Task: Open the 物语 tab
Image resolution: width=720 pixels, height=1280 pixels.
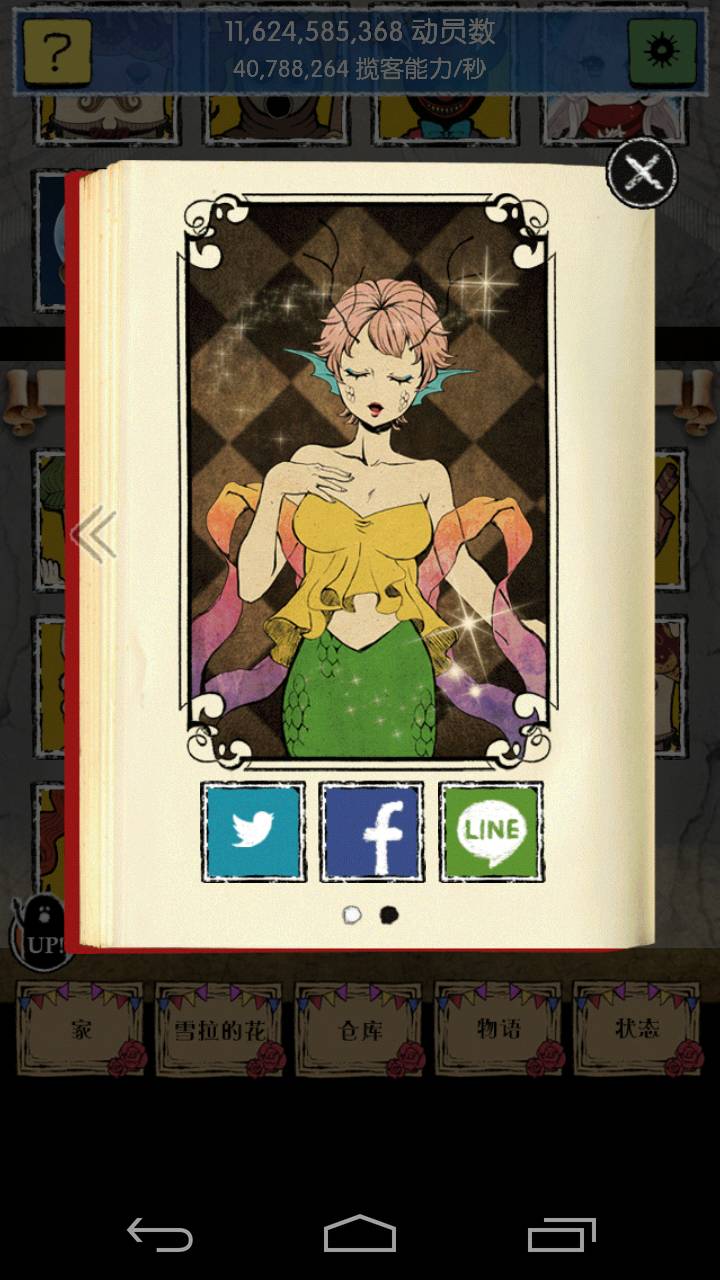Action: click(x=497, y=1030)
